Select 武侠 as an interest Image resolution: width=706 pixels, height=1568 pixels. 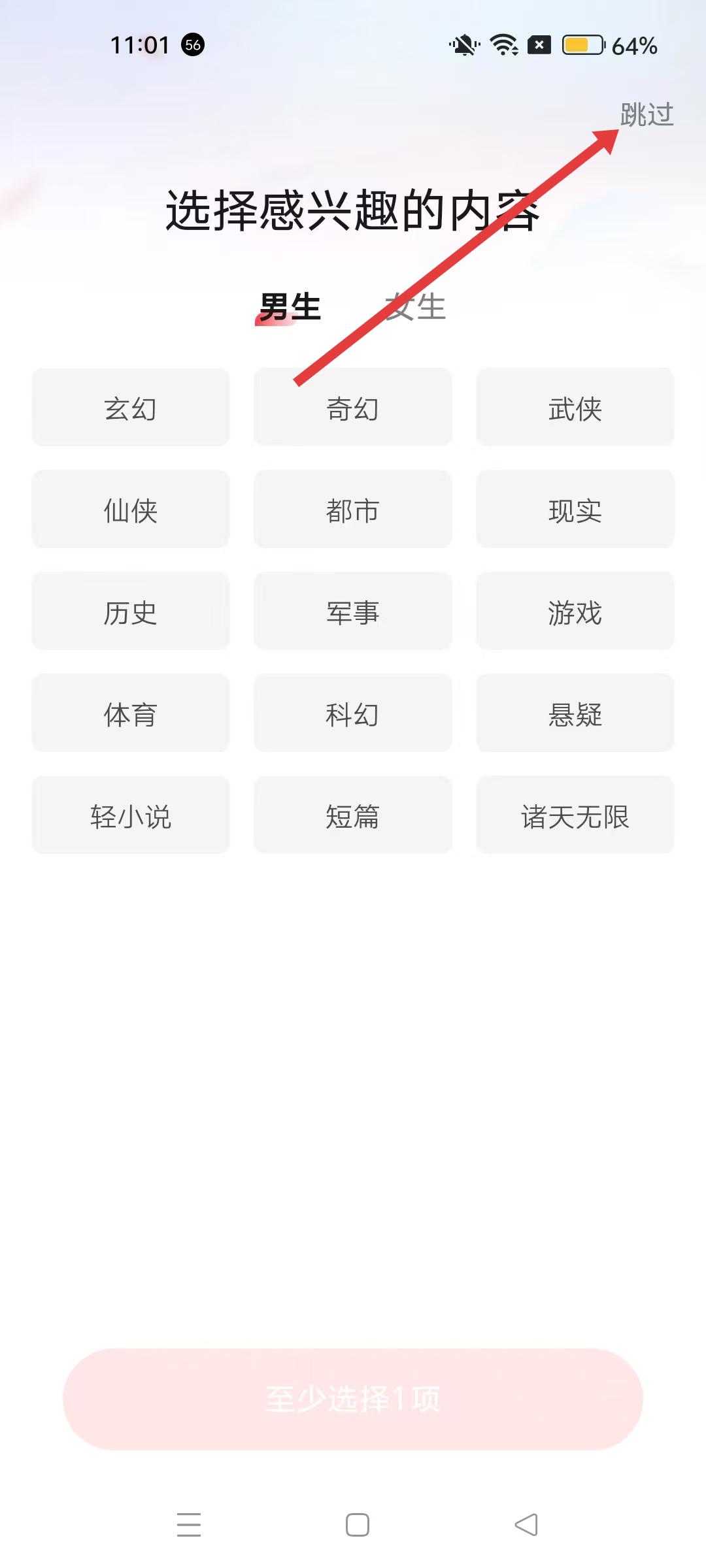coord(575,408)
